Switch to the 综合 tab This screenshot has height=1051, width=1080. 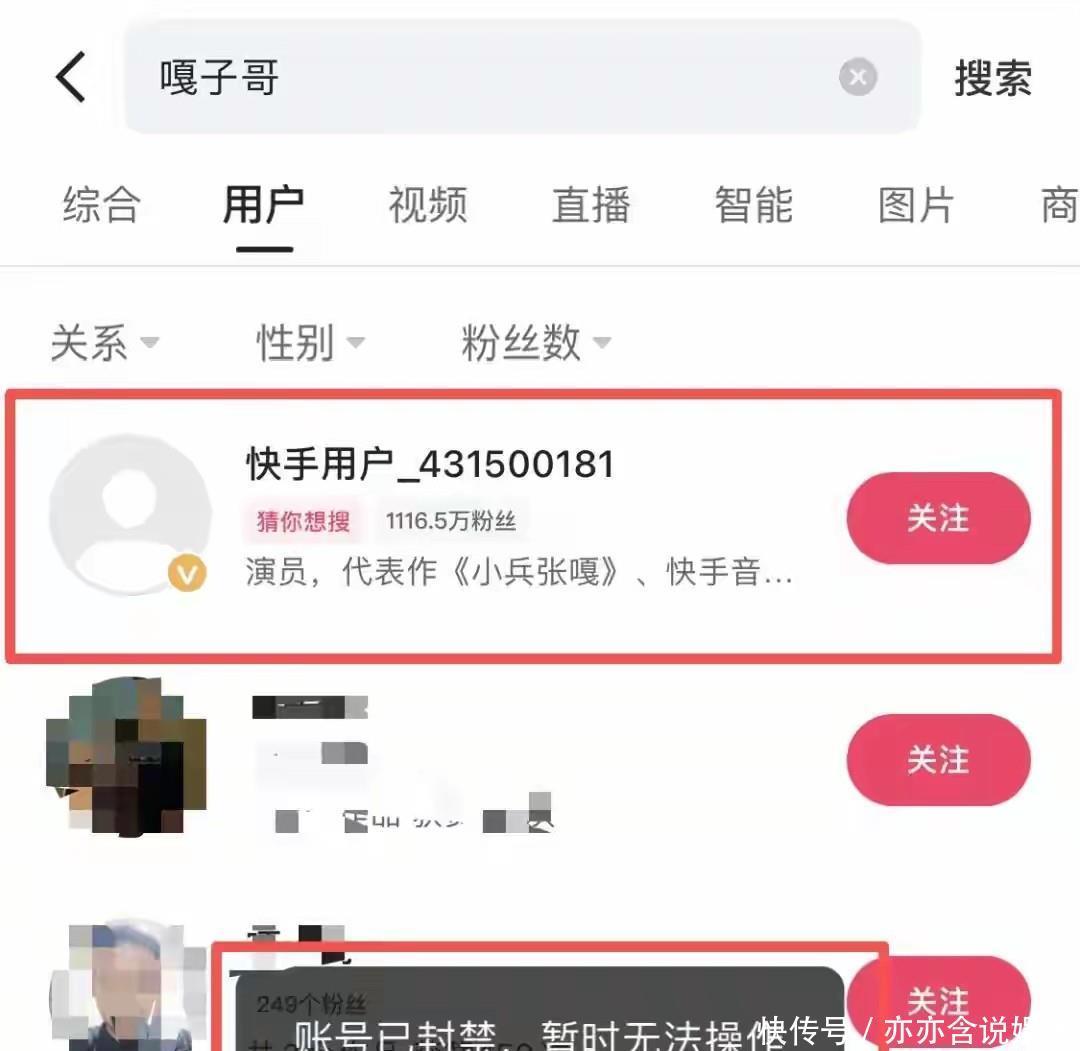pyautogui.click(x=102, y=205)
